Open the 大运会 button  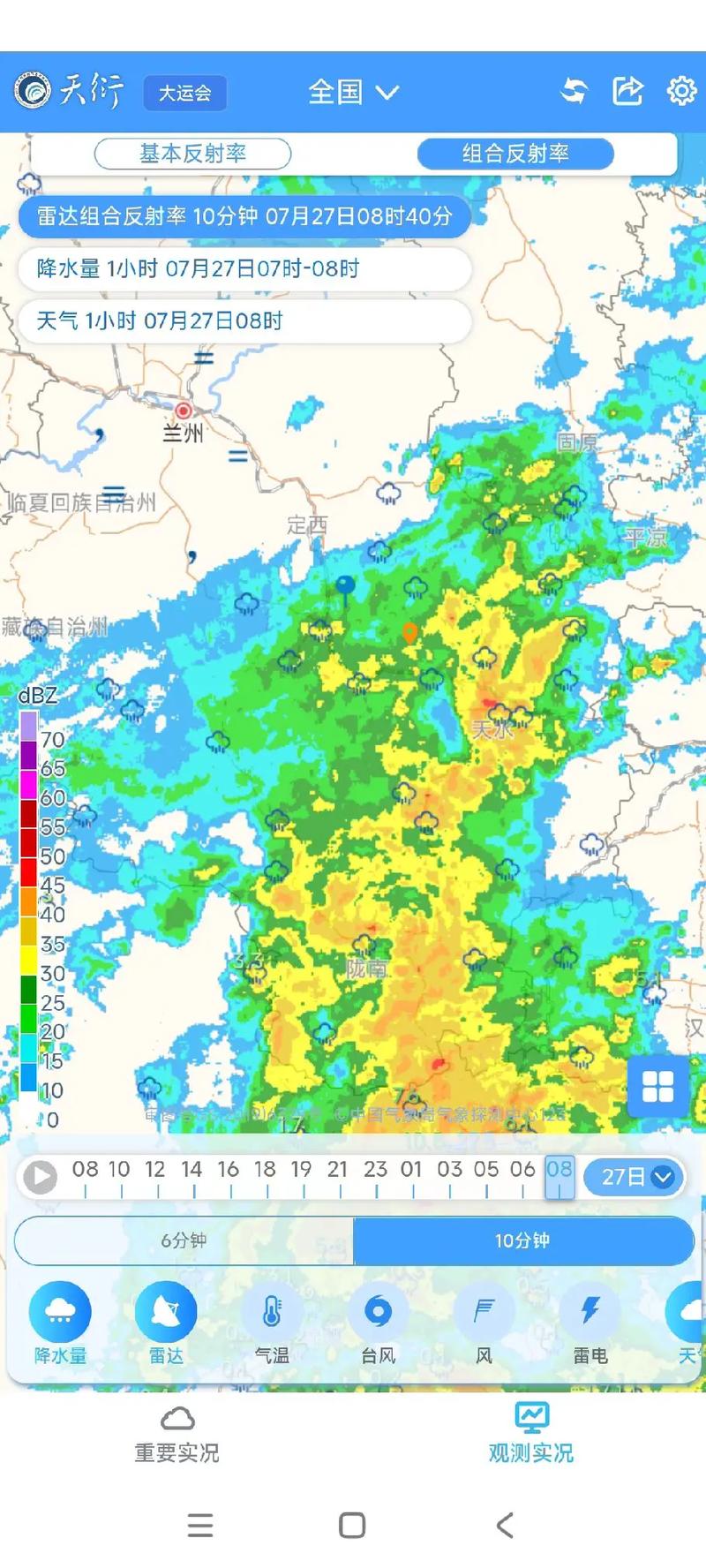185,93
